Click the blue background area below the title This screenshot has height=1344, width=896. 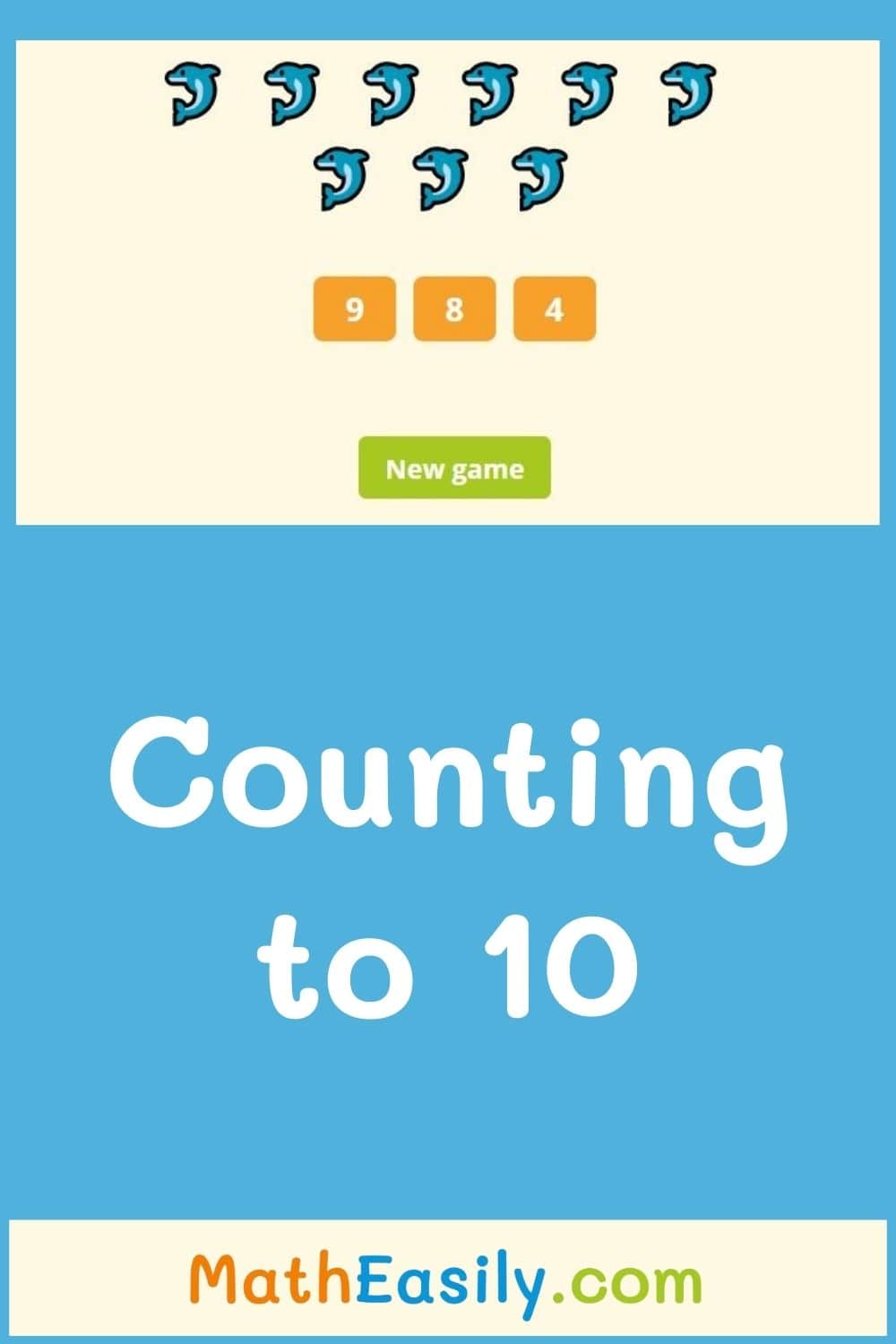448,1120
